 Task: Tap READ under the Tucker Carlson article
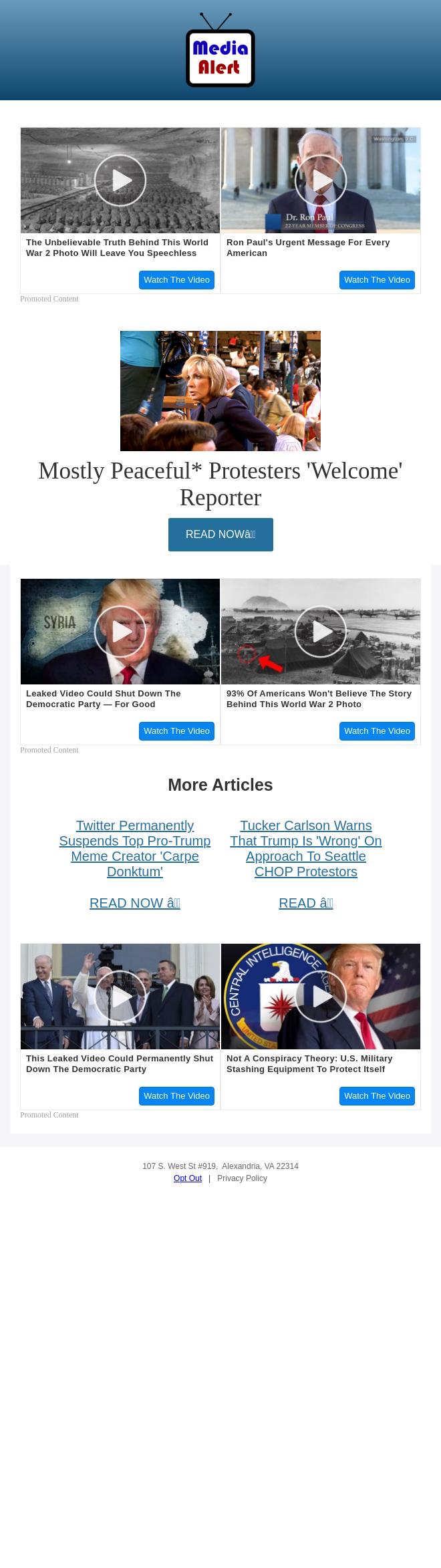pos(306,903)
